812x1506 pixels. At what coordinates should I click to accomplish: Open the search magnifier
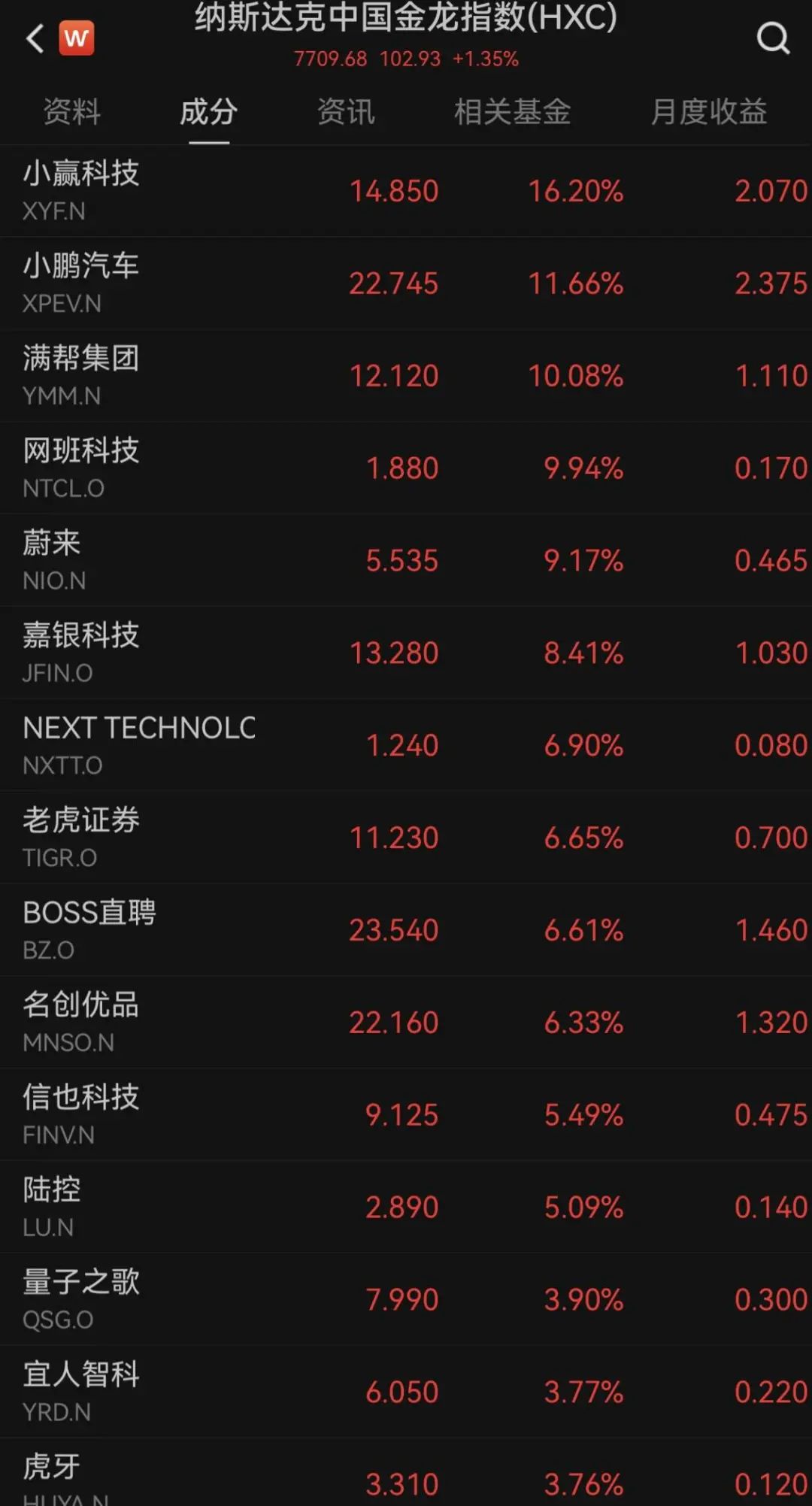tap(773, 38)
